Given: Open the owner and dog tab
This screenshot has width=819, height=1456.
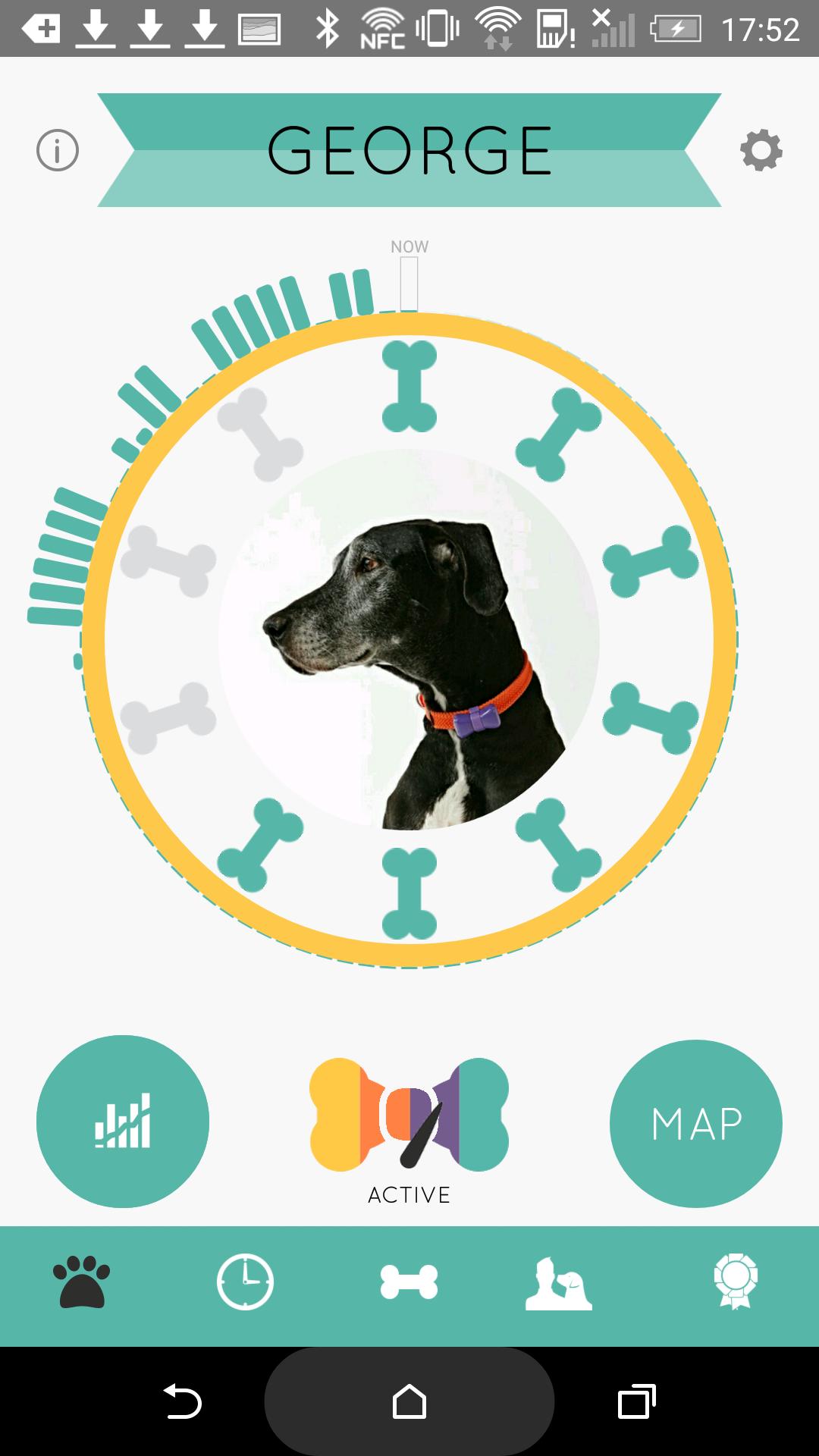Looking at the screenshot, I should click(559, 1282).
